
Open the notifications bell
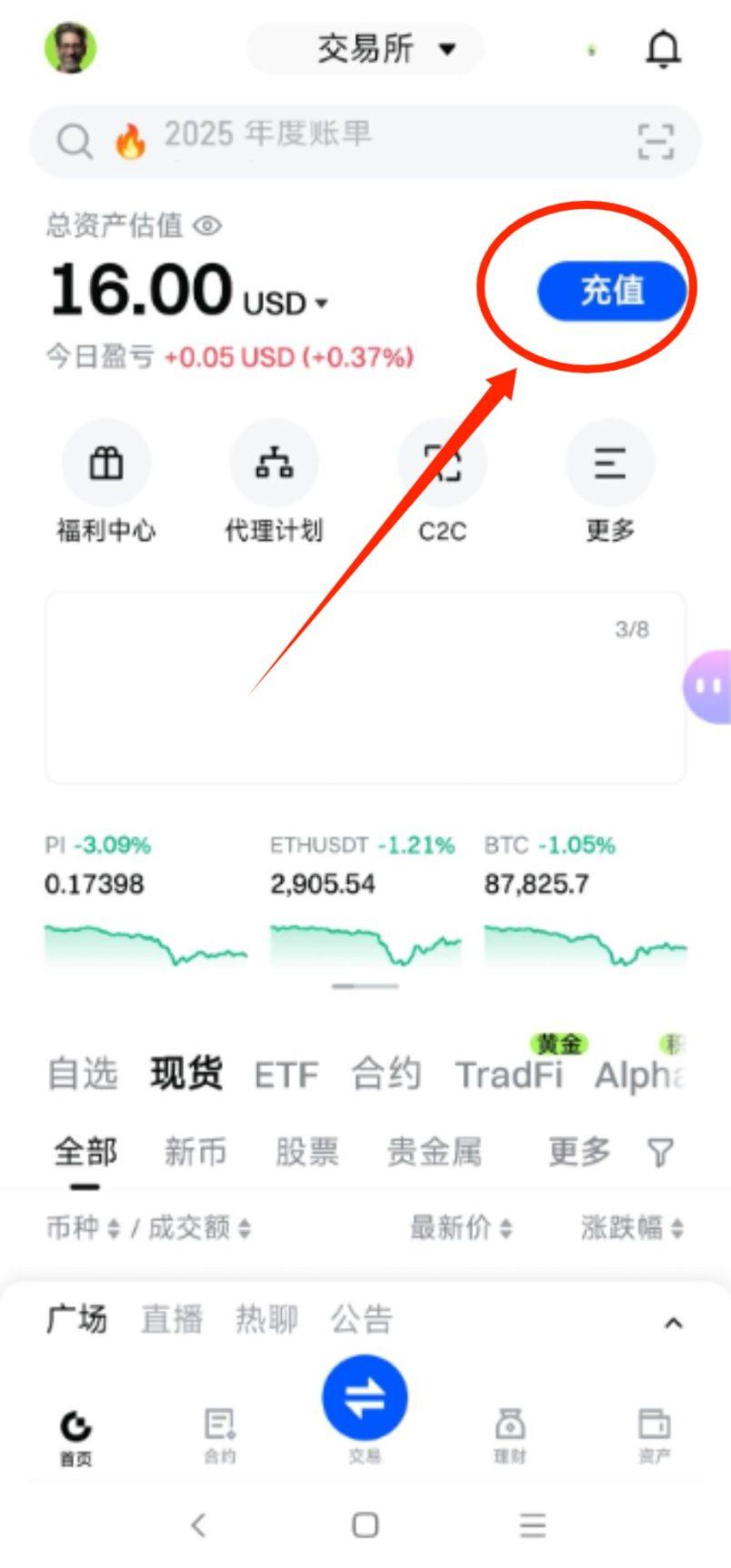(663, 49)
